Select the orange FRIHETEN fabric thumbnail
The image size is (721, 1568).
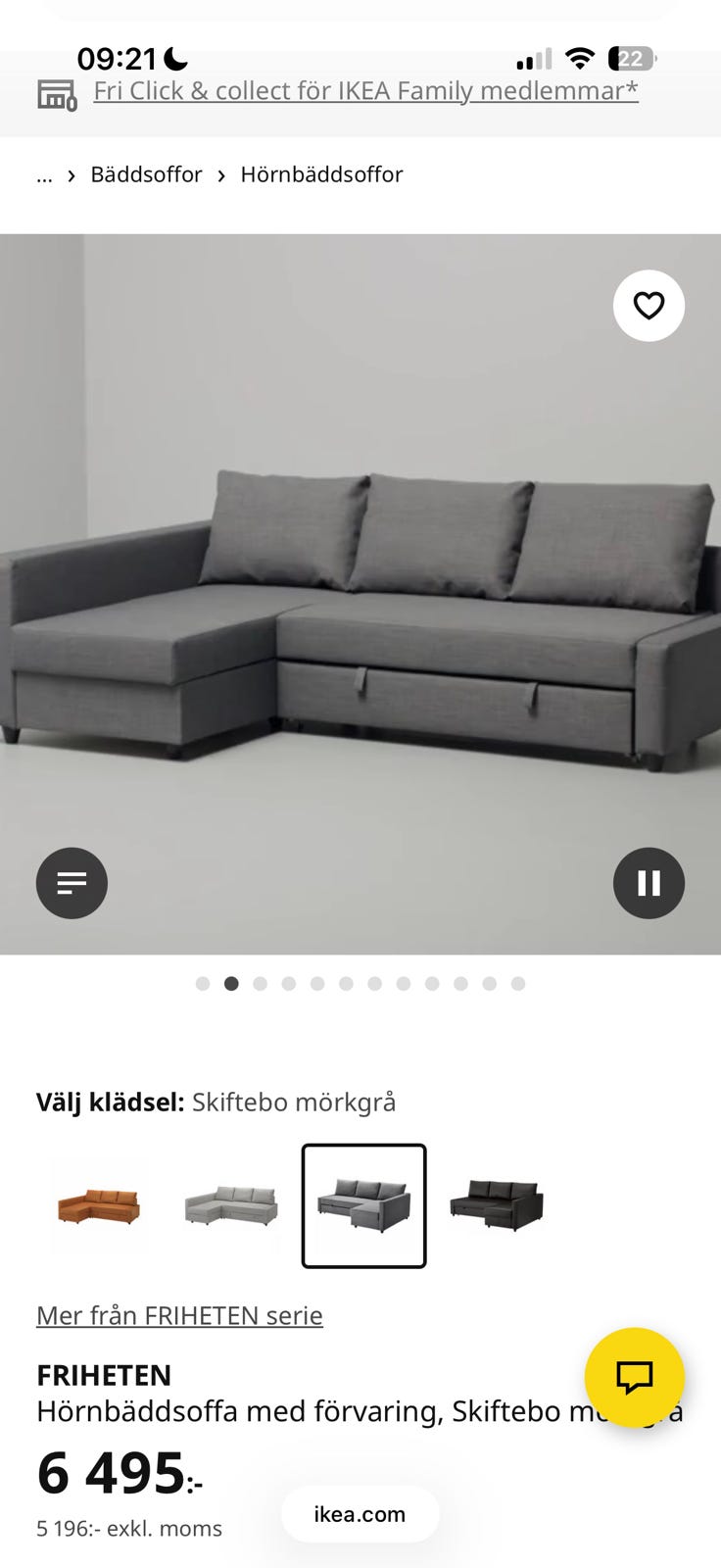tap(98, 1205)
